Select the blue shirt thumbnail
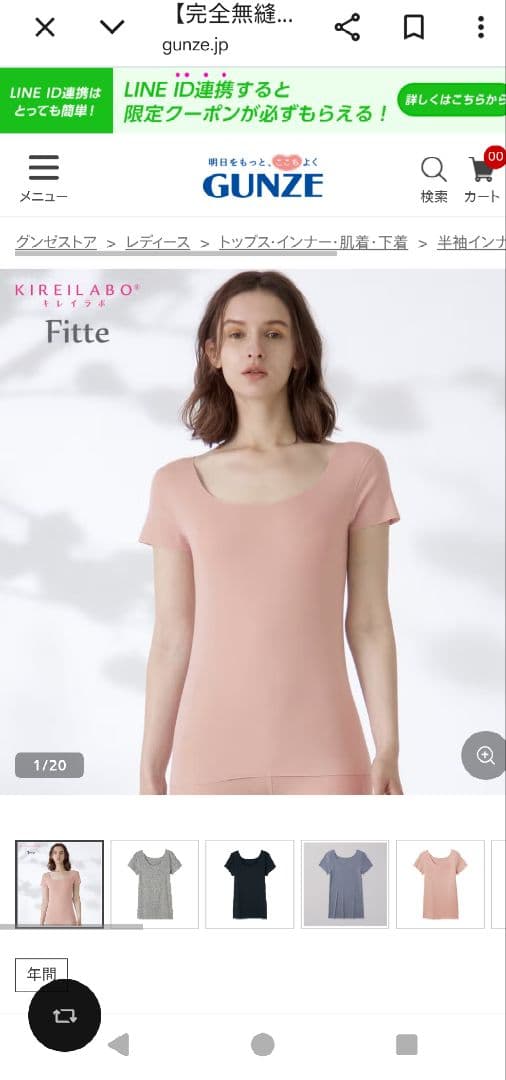Viewport: 506px width, 1080px height. (345, 884)
